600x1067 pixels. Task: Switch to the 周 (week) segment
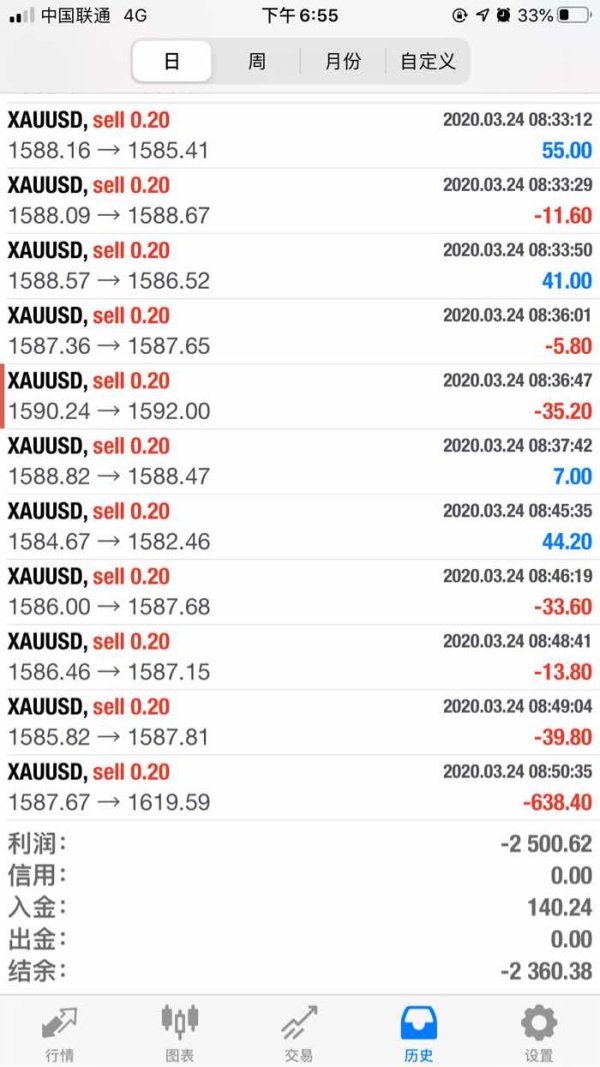click(x=257, y=62)
